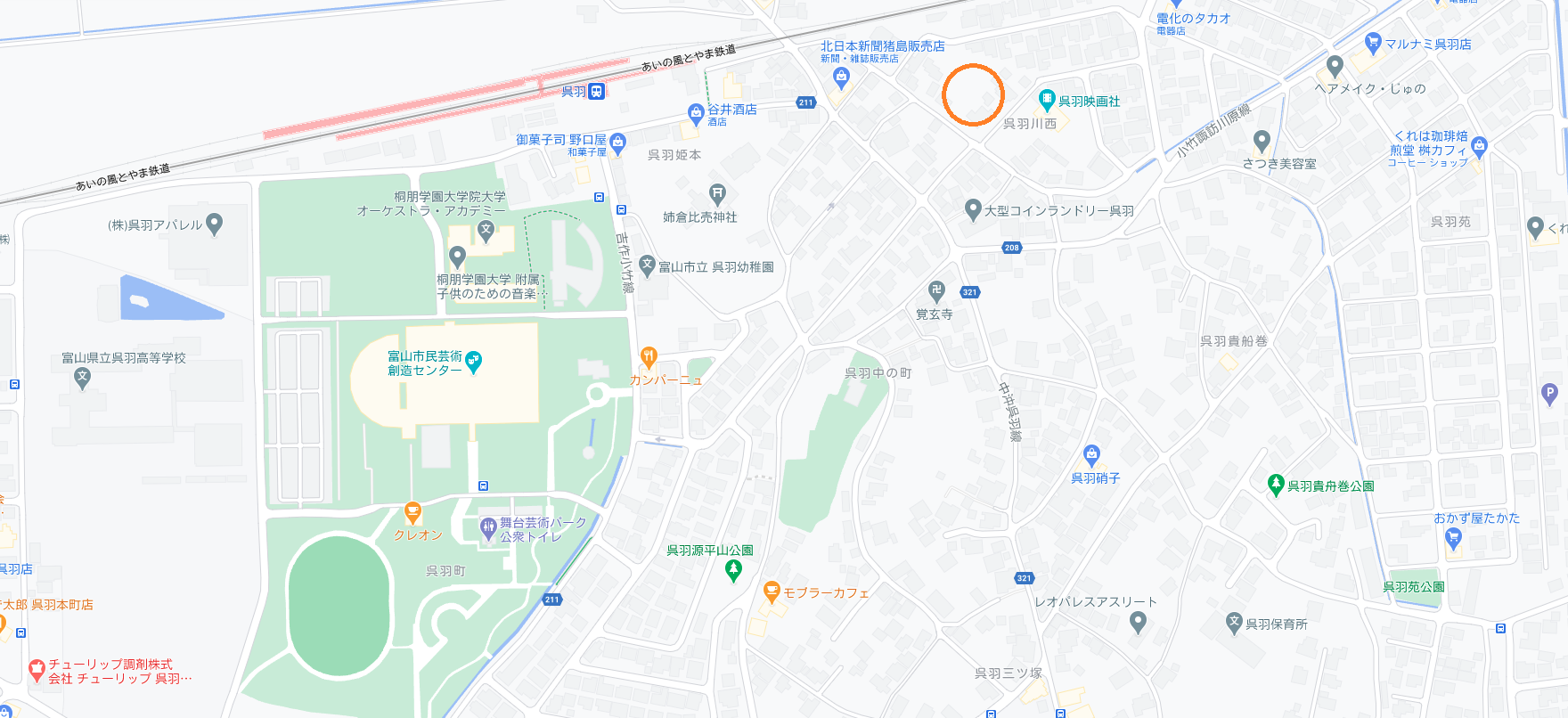Screen dimensions: 1568x718
Task: Open the 北日本新聞猪島販売店 shop pin
Action: 841,77
